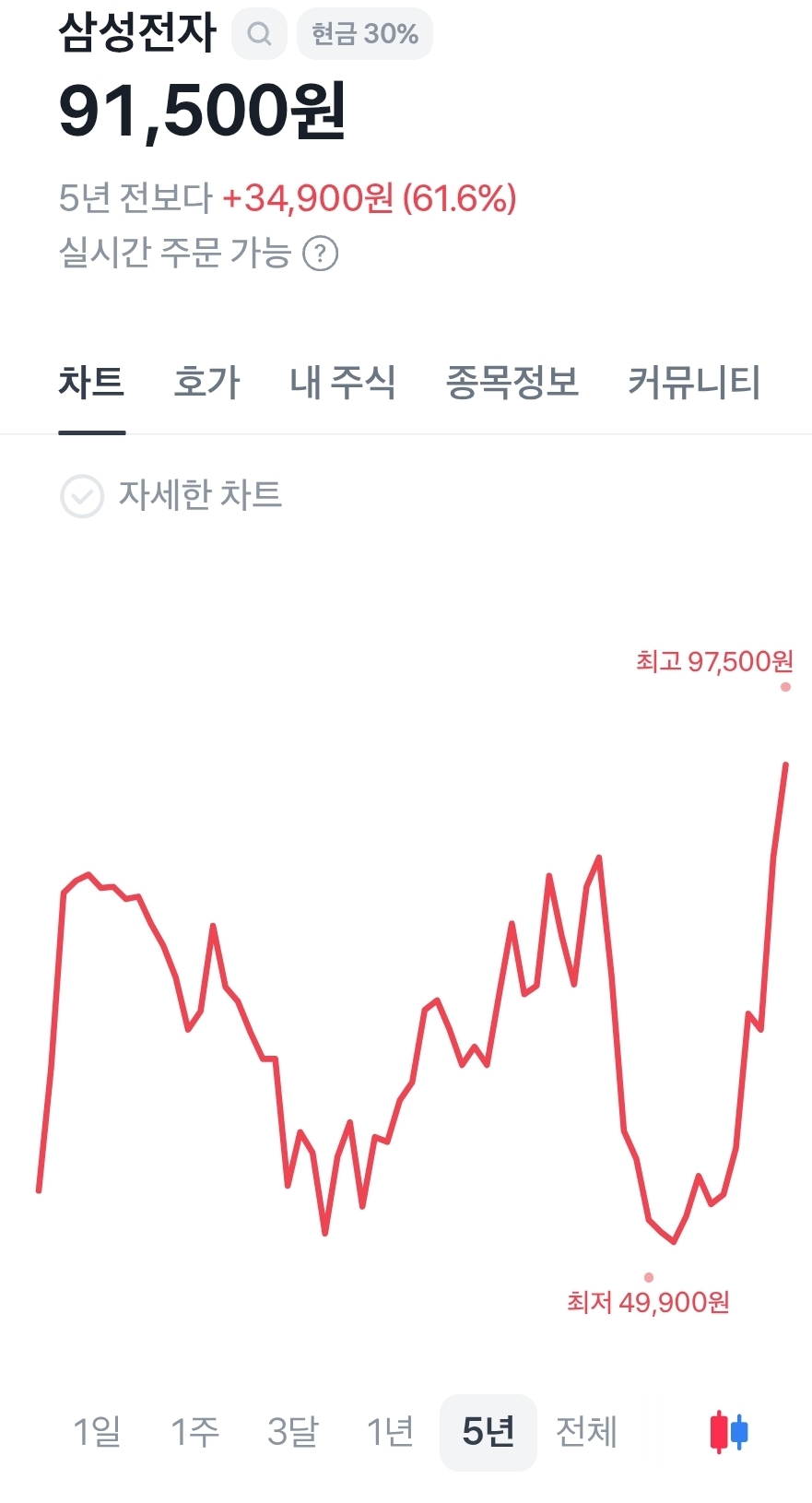The width and height of the screenshot is (812, 1503).
Task: Select the 1일 chart period
Action: pyautogui.click(x=97, y=1432)
